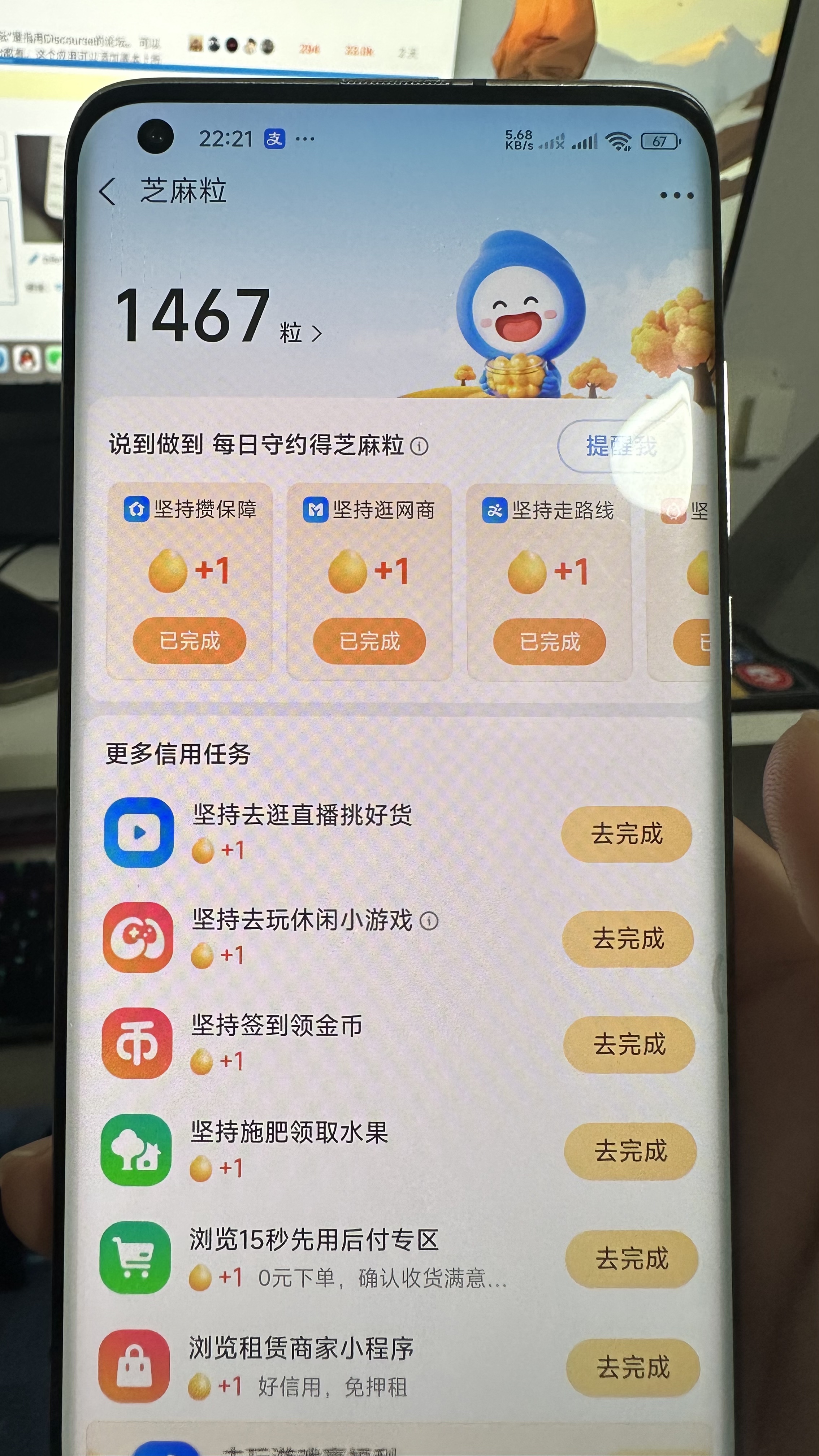Open the three-dot overflow menu
The height and width of the screenshot is (1456, 819).
pos(677,196)
